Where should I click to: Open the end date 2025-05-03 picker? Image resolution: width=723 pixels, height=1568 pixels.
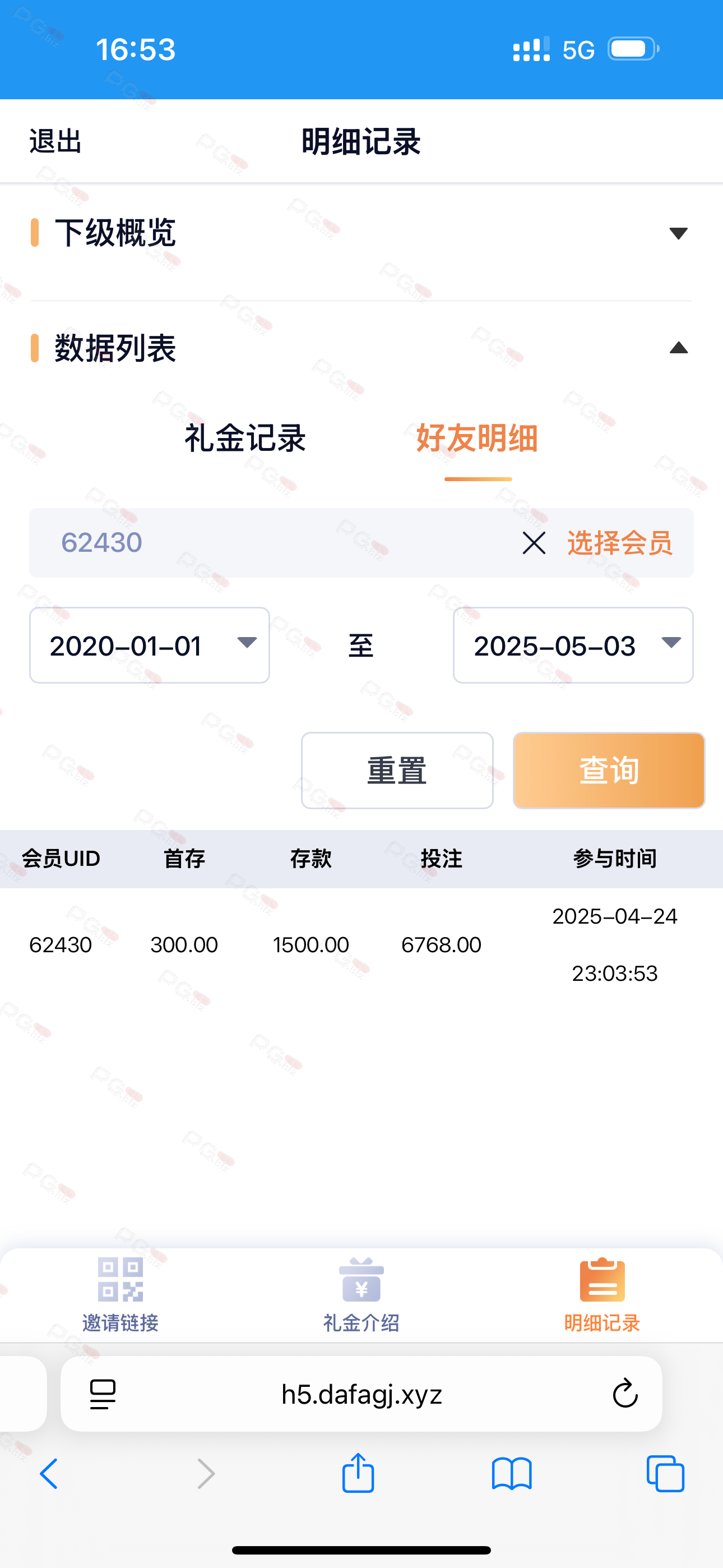coord(573,645)
